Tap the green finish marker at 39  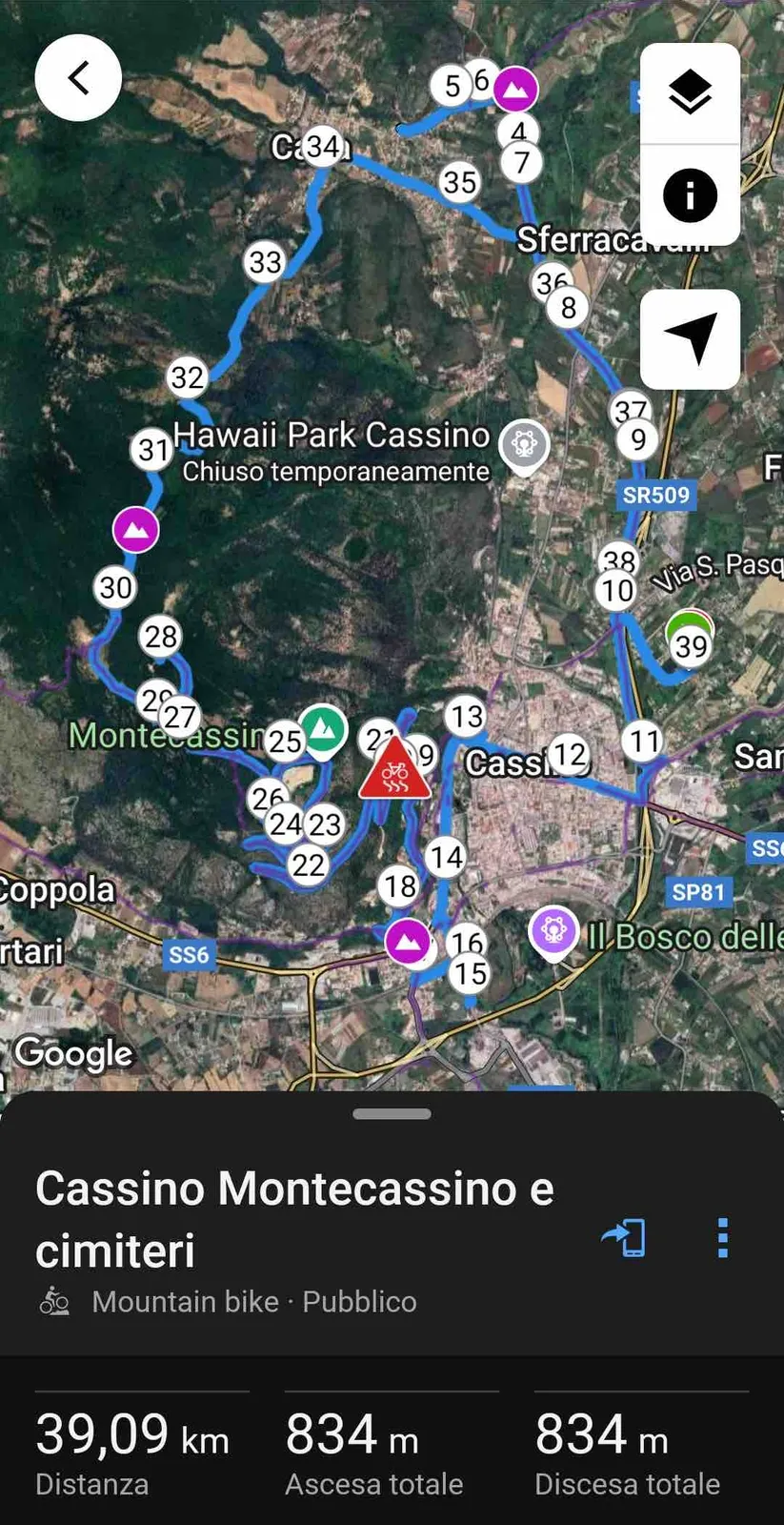click(x=691, y=634)
